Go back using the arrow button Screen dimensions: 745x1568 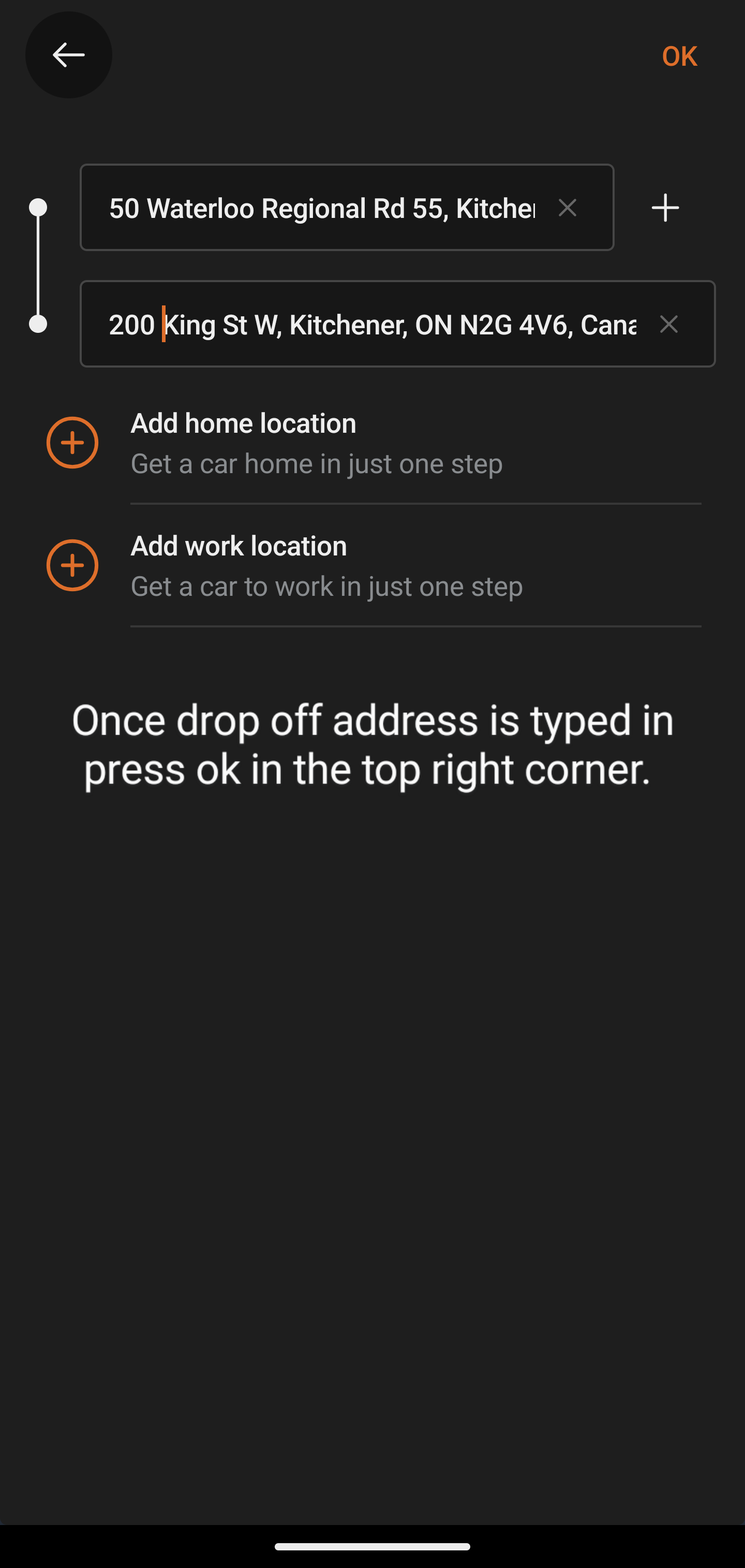pyautogui.click(x=68, y=55)
